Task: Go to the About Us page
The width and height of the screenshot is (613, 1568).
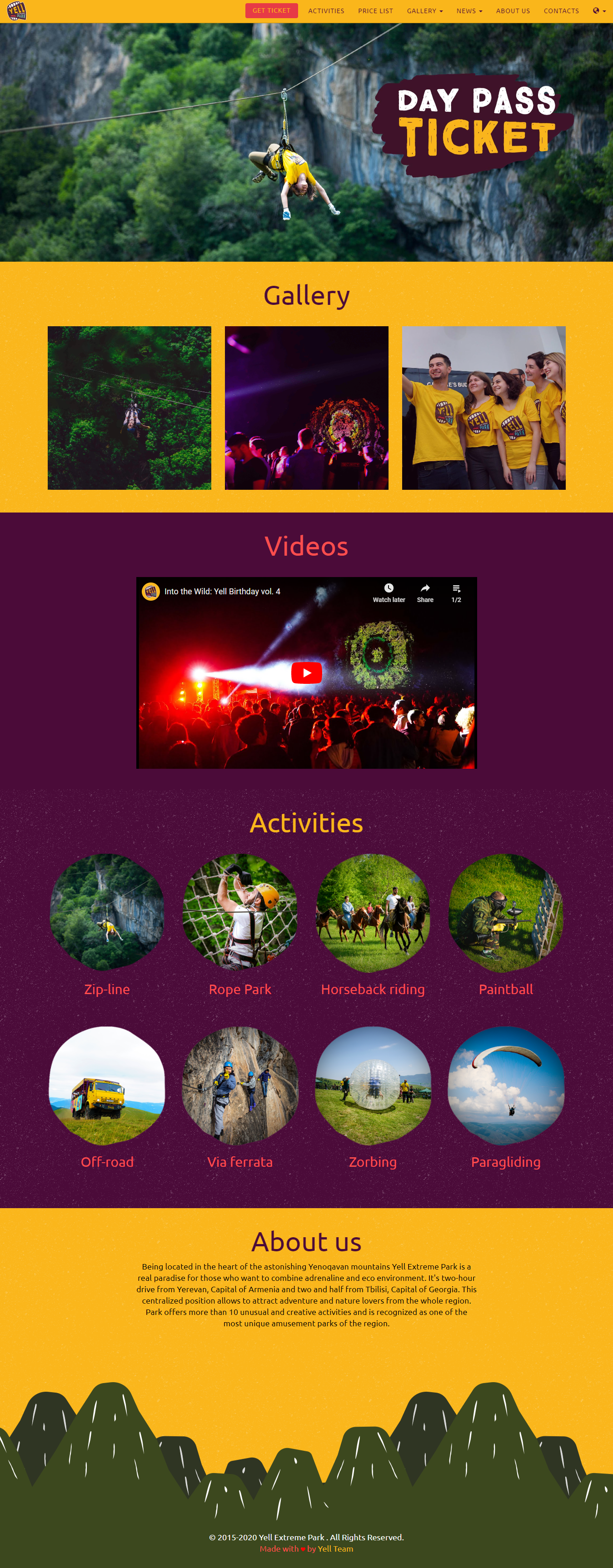Action: click(513, 11)
